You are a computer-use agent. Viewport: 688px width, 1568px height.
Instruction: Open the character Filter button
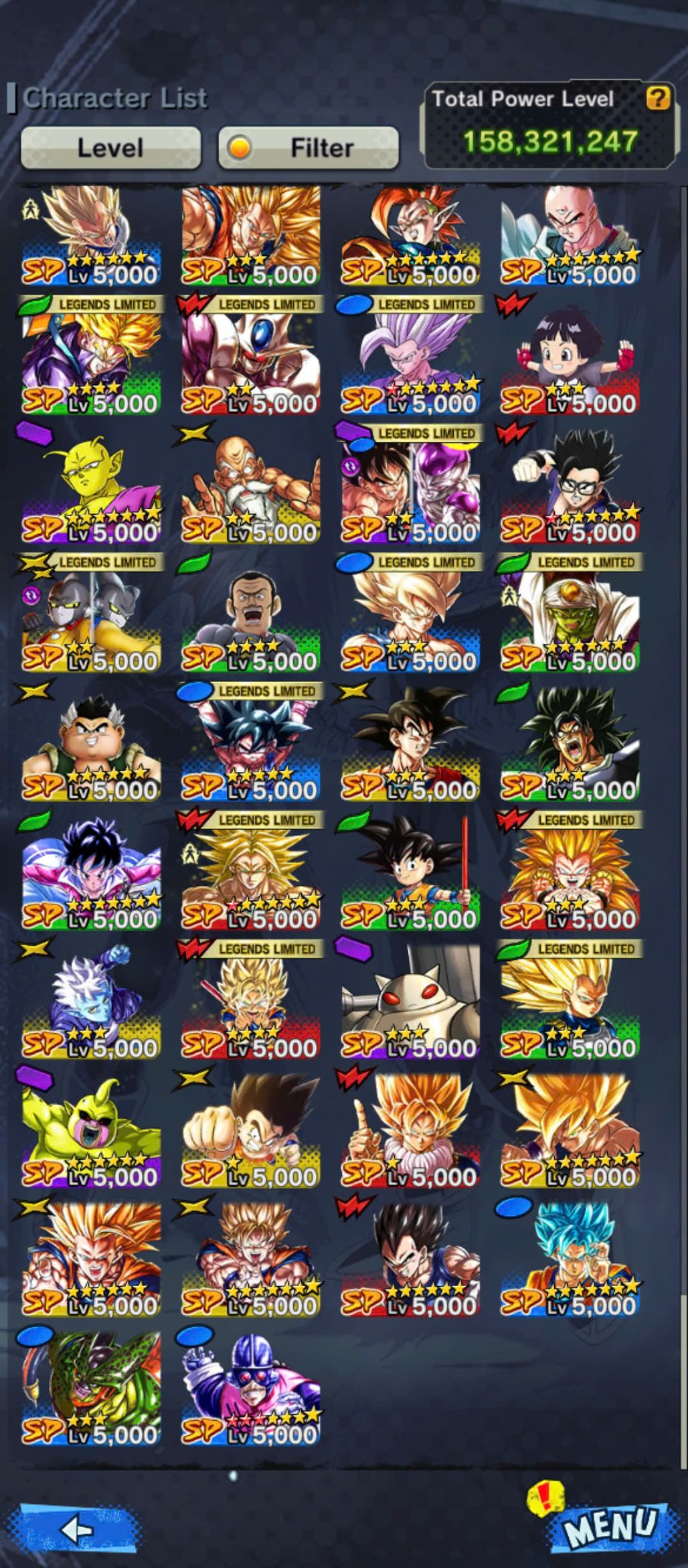pyautogui.click(x=309, y=147)
